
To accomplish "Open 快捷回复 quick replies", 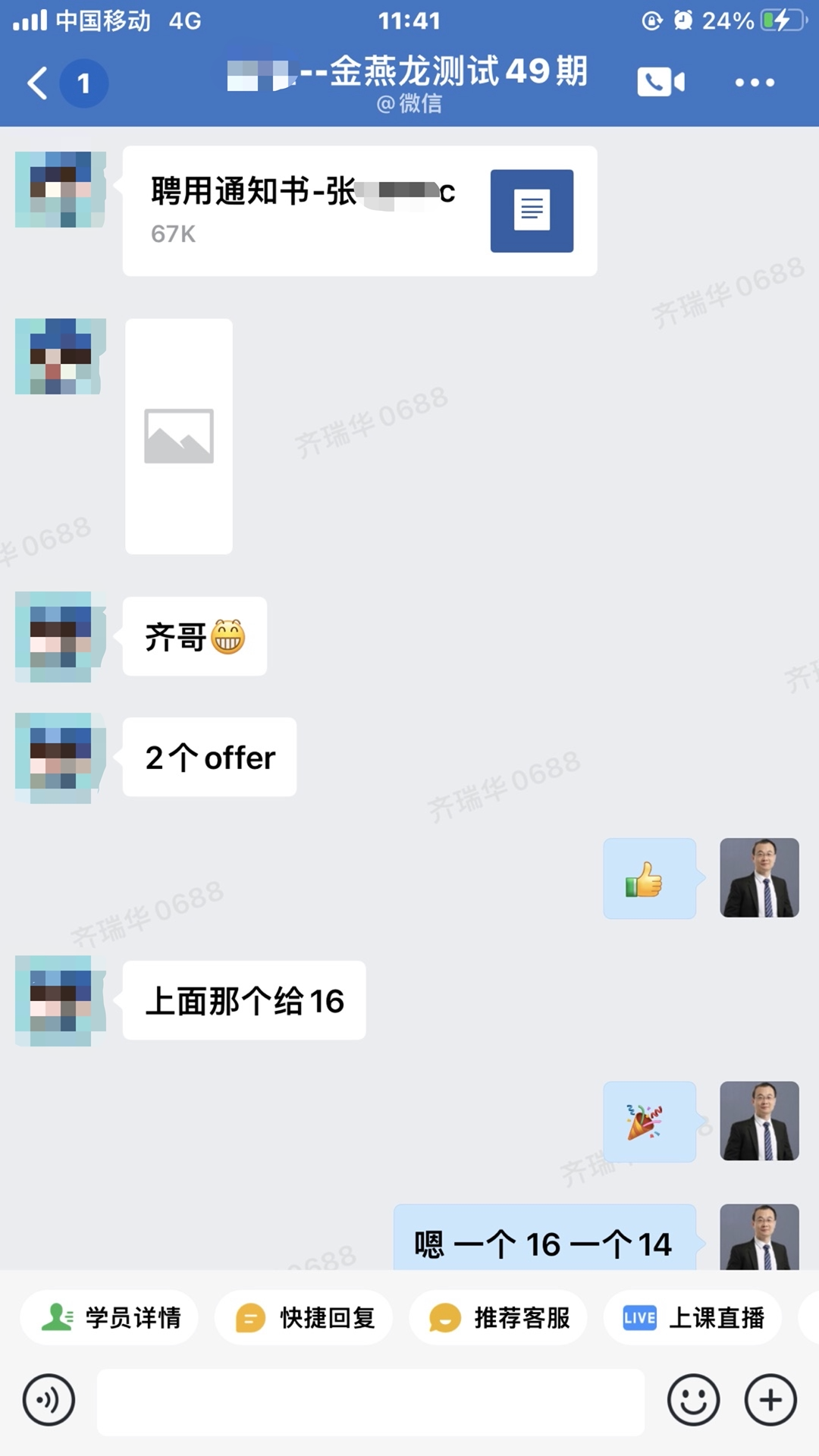I will (304, 1318).
